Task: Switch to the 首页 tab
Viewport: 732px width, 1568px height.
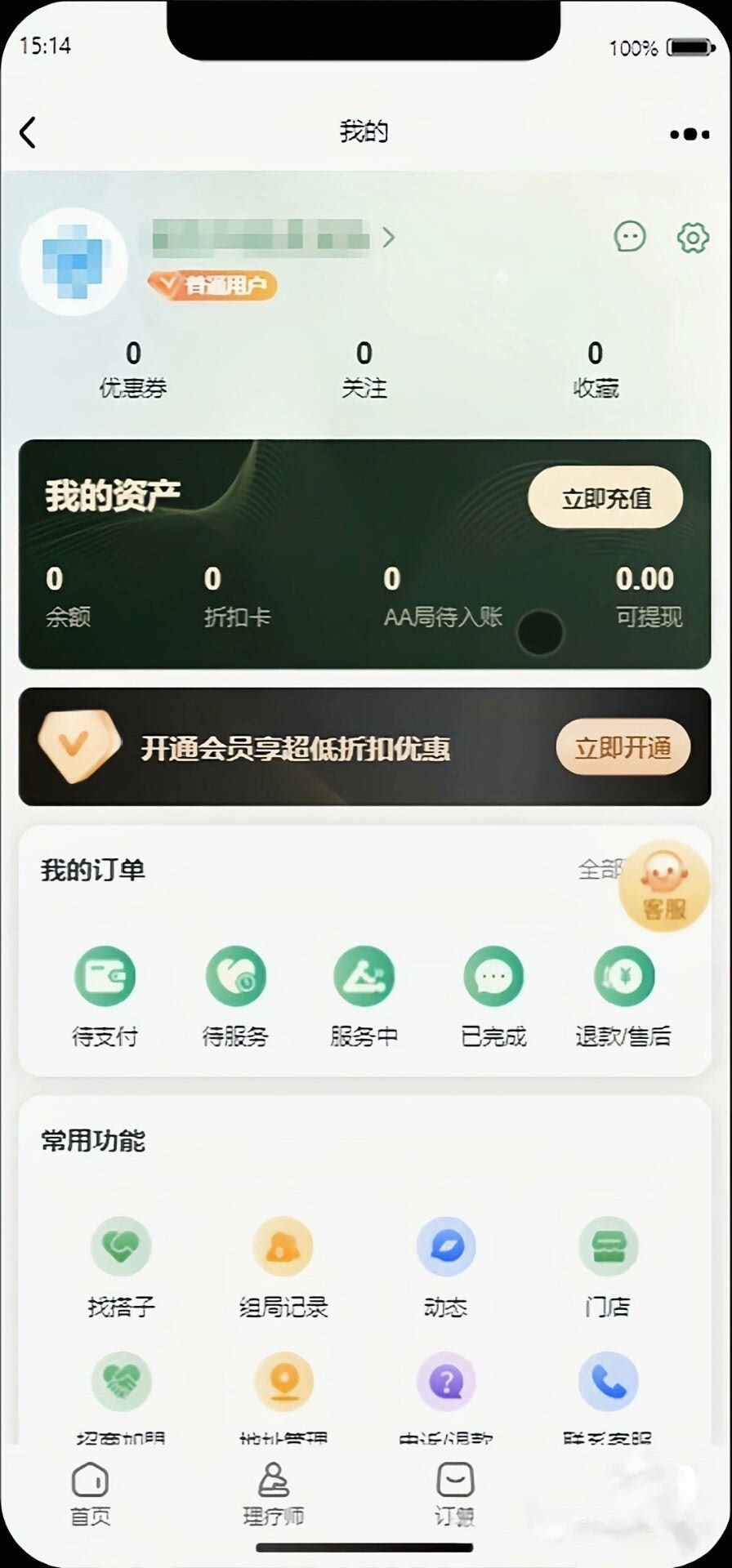Action: click(x=90, y=1494)
